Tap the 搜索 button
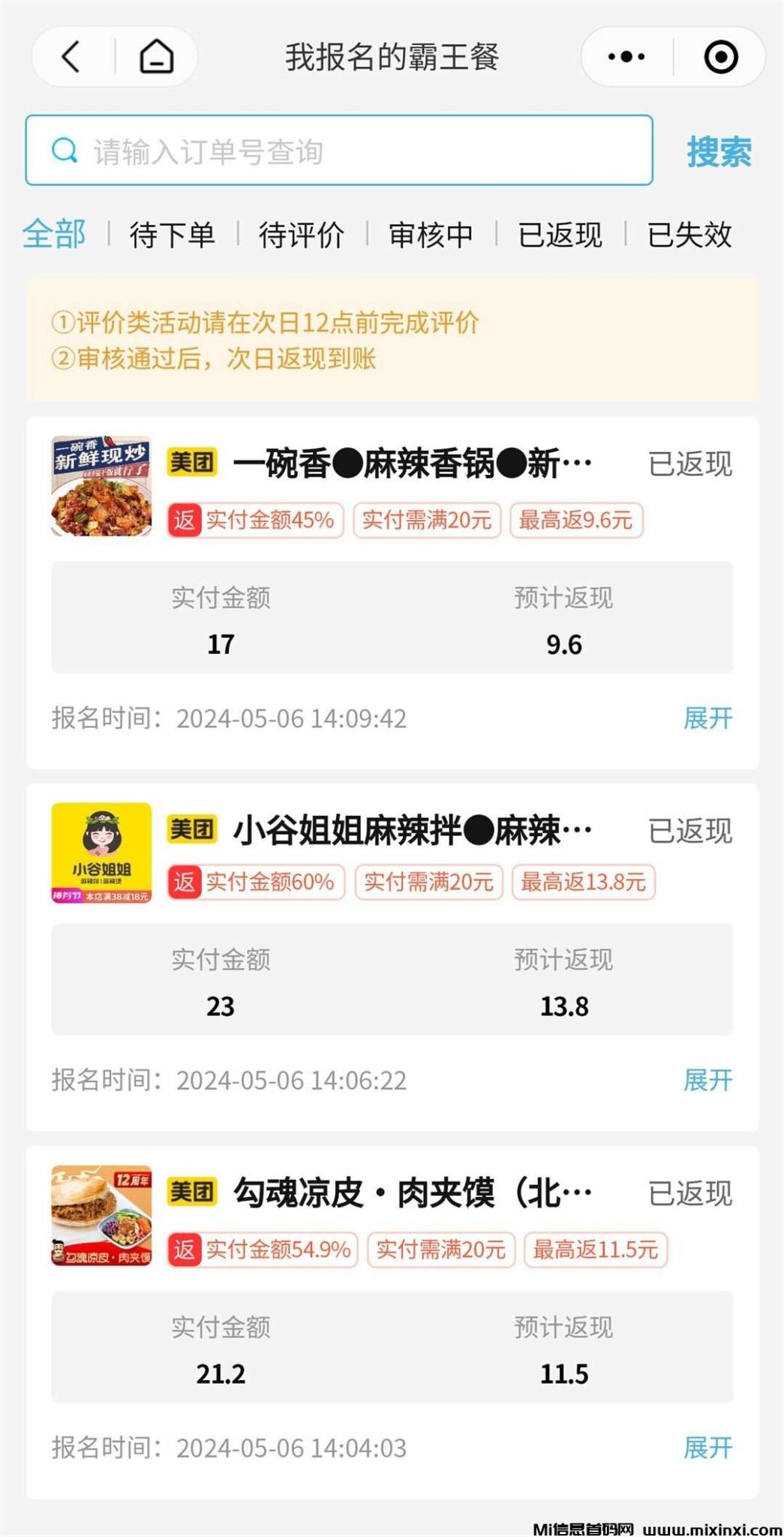The image size is (784, 1537). coord(719,152)
